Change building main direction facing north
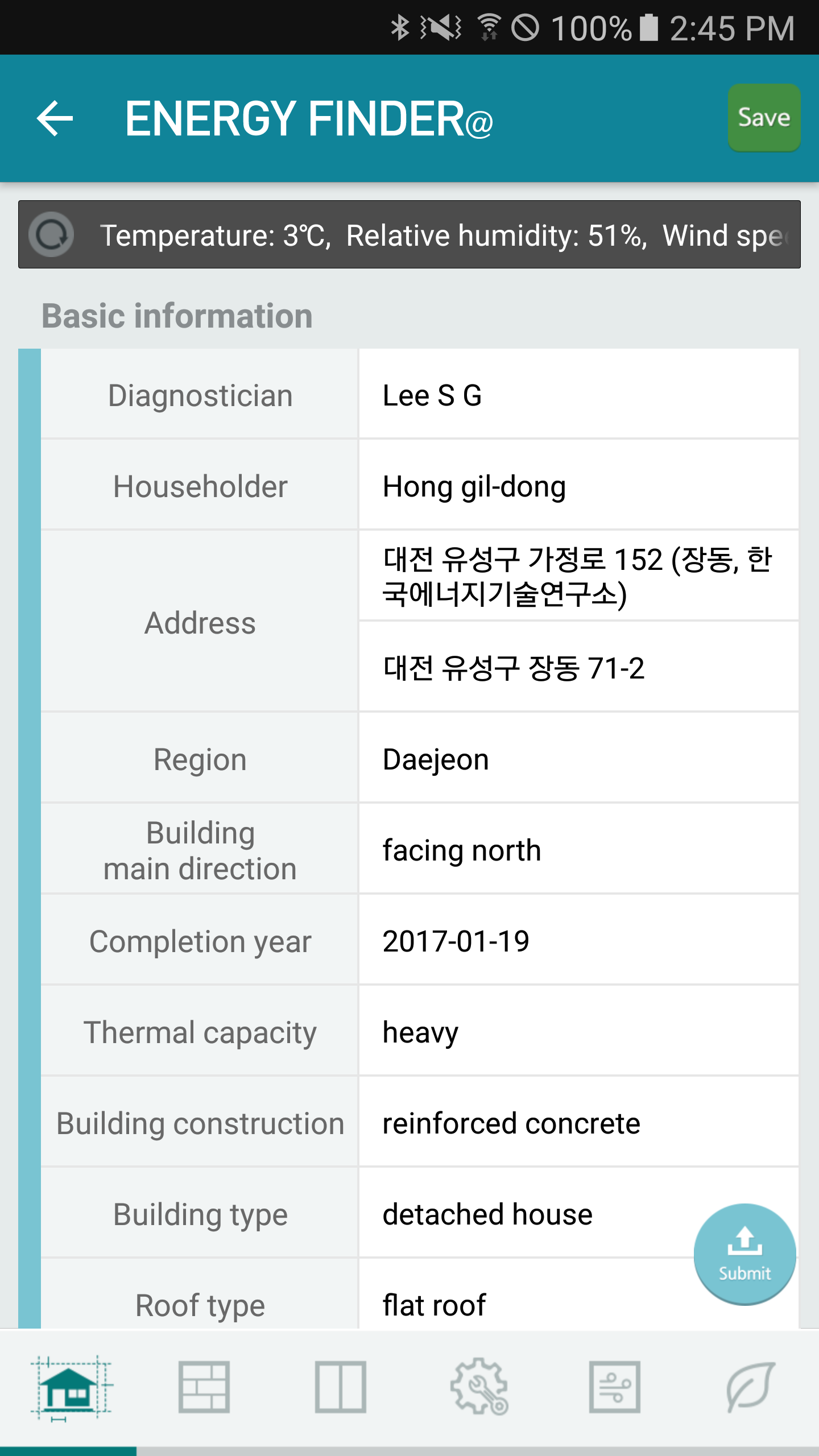The image size is (819, 1456). coord(578,849)
